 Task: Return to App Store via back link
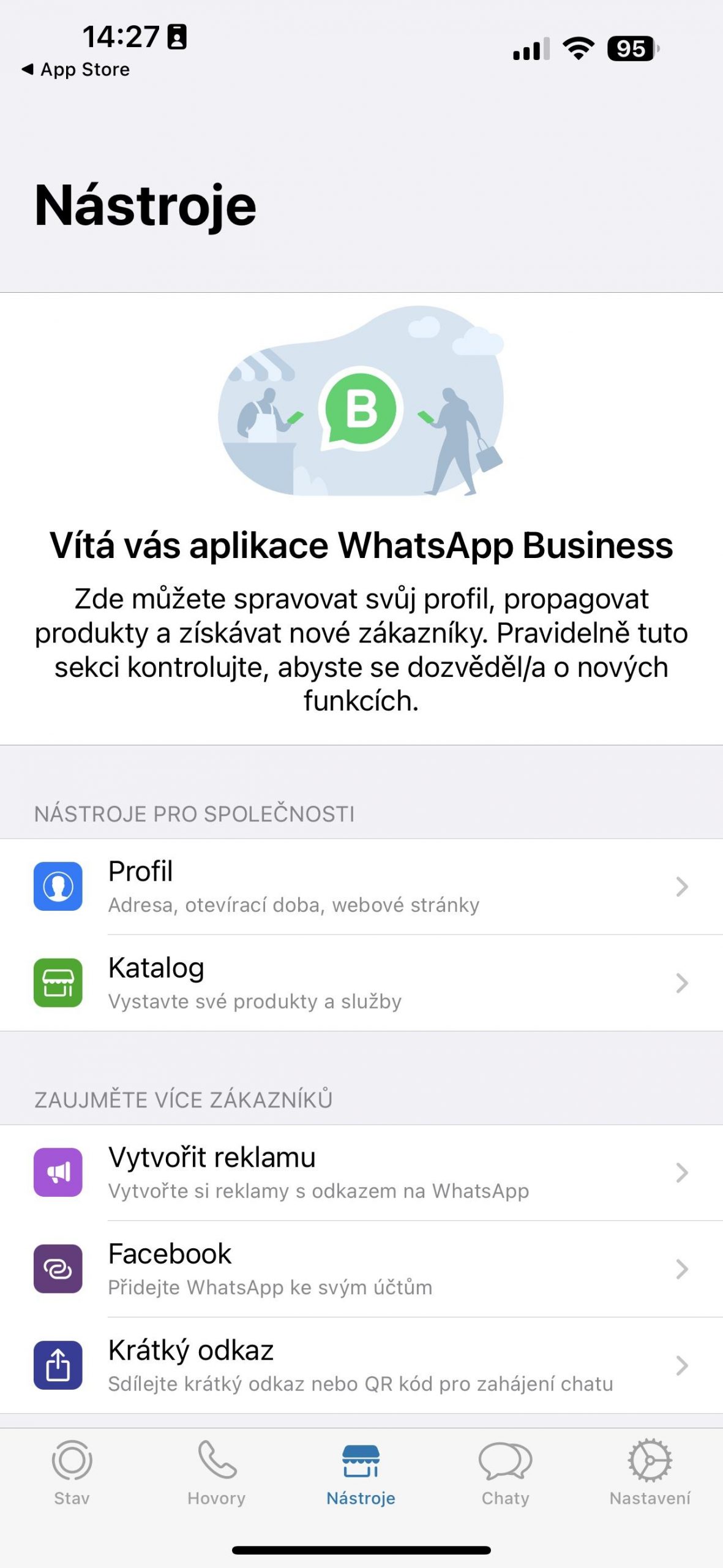pos(76,69)
